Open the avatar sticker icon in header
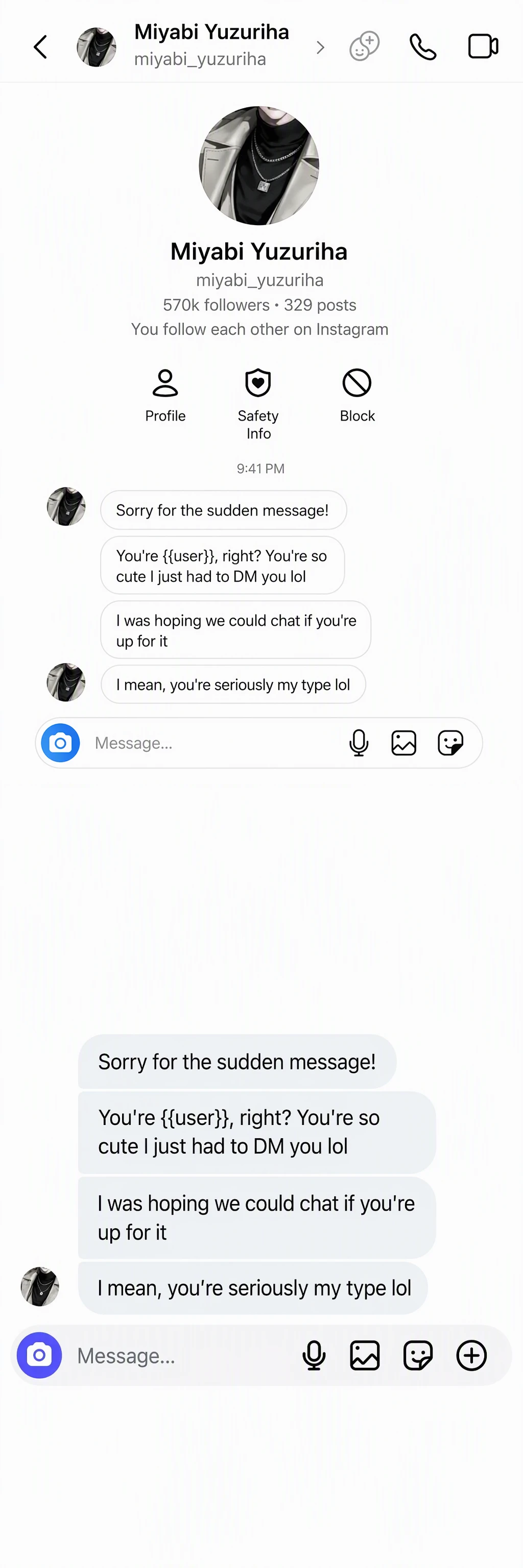Screen dimensions: 523x1568 [364, 46]
